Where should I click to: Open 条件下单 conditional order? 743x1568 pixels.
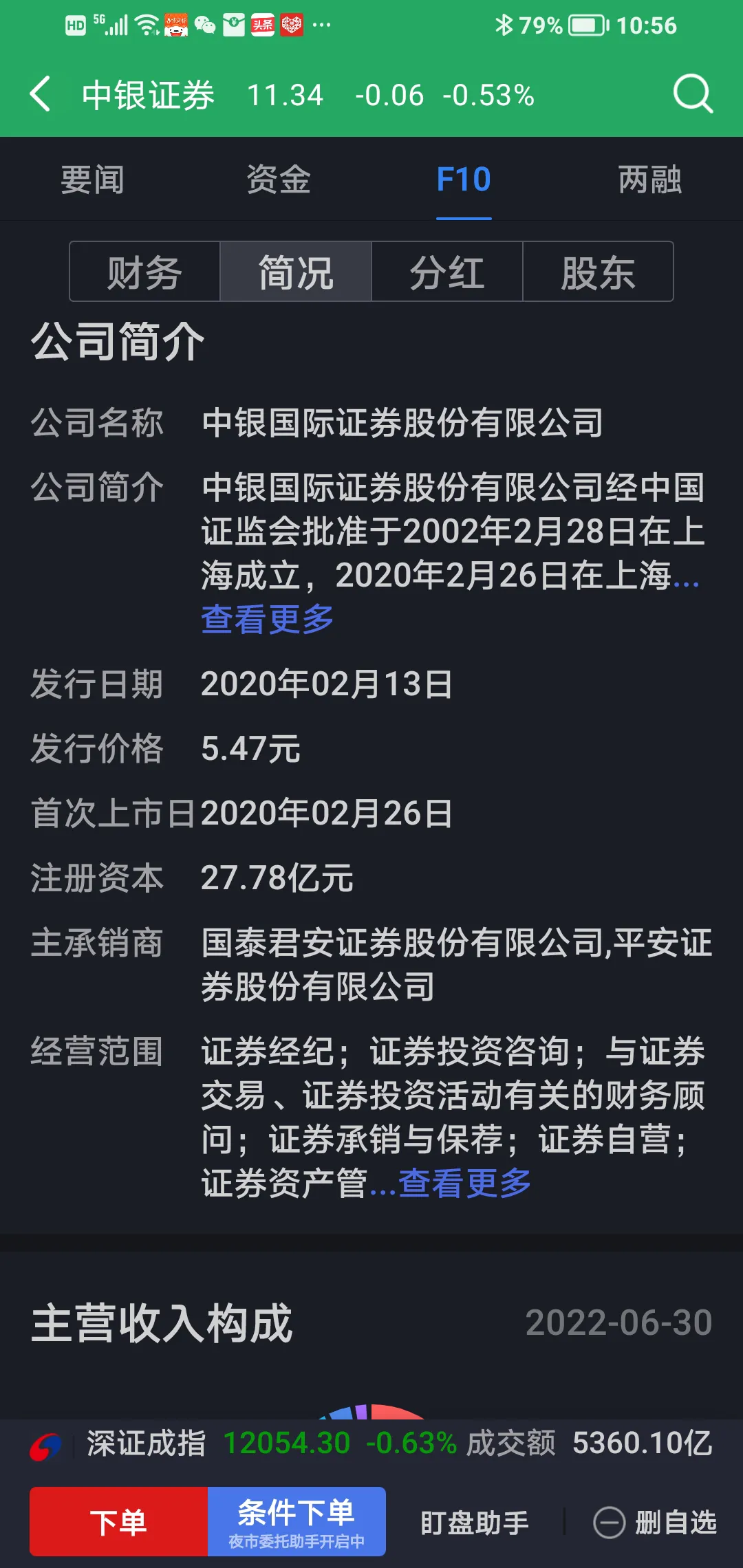point(297,1522)
